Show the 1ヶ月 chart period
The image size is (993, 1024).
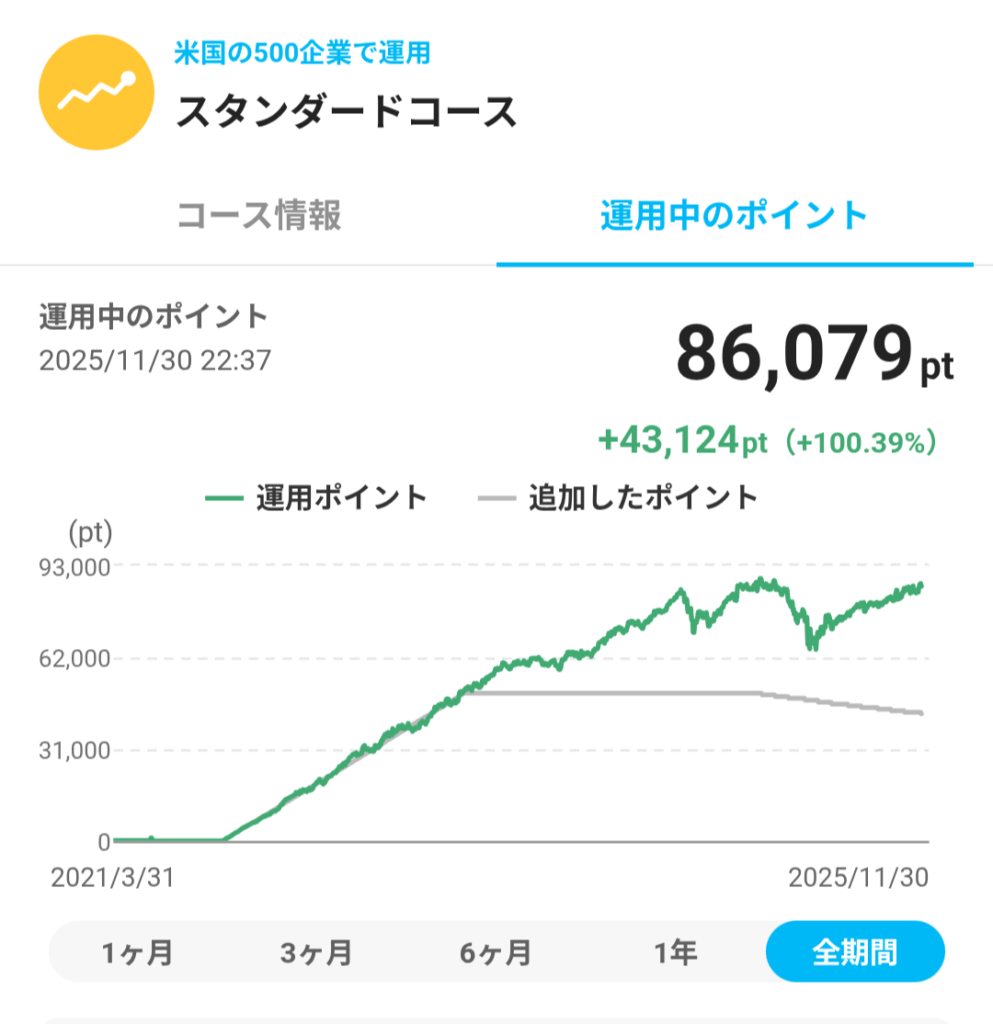pos(137,952)
